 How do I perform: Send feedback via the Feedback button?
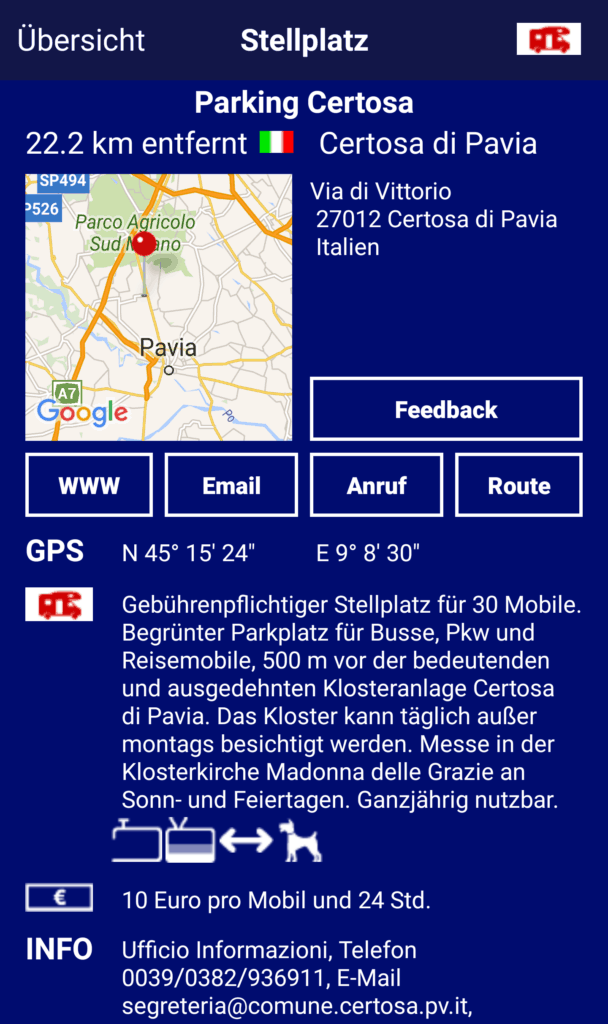446,409
